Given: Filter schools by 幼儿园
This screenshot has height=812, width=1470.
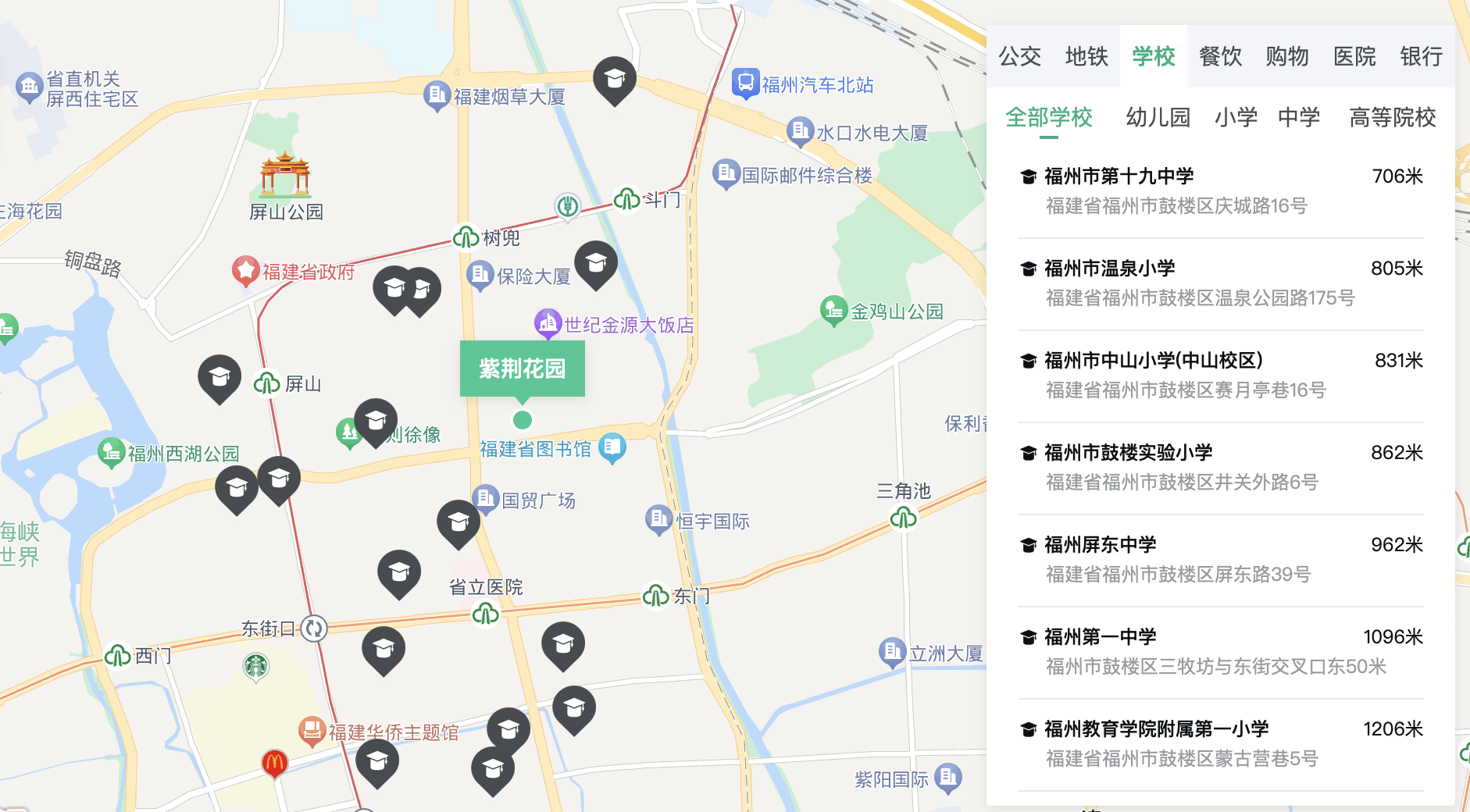Looking at the screenshot, I should coord(1158,117).
